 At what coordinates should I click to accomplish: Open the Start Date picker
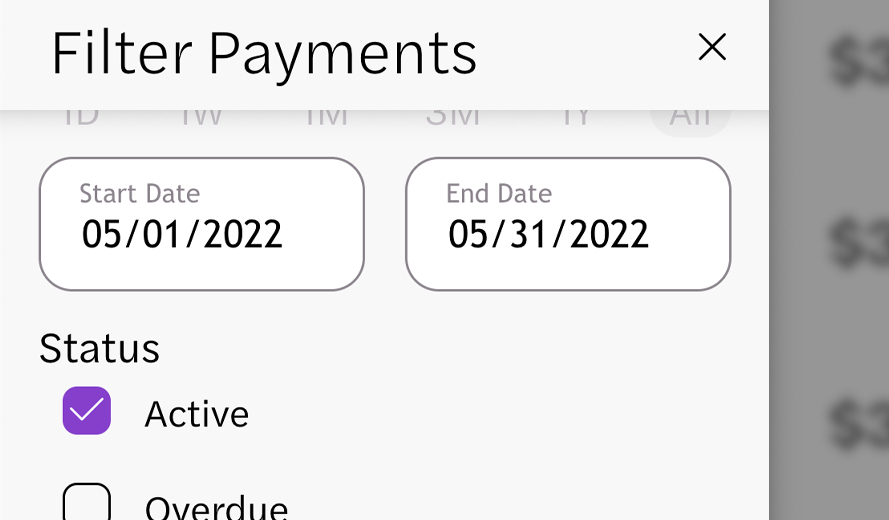201,224
